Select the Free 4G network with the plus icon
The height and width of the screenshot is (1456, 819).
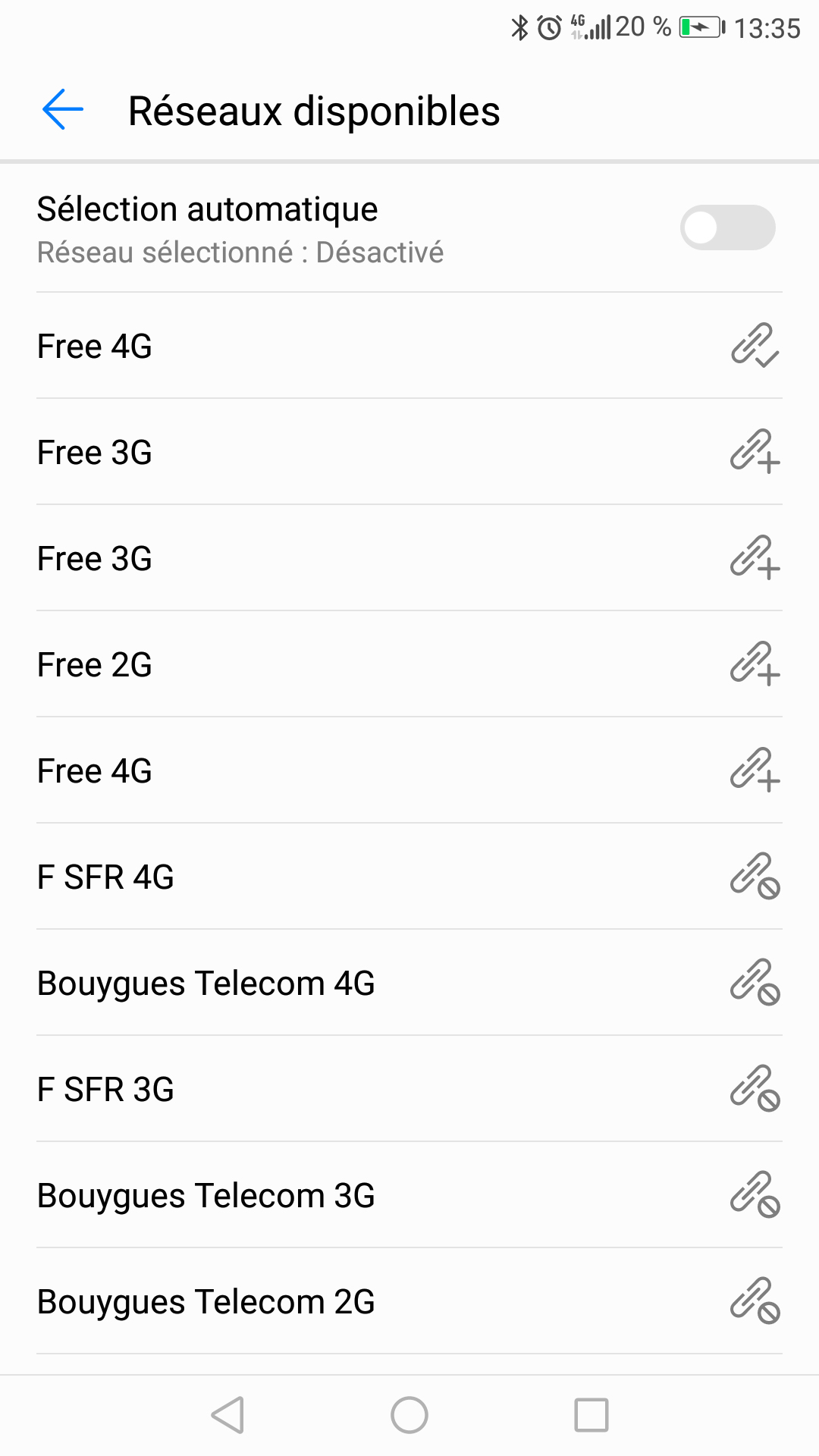409,770
